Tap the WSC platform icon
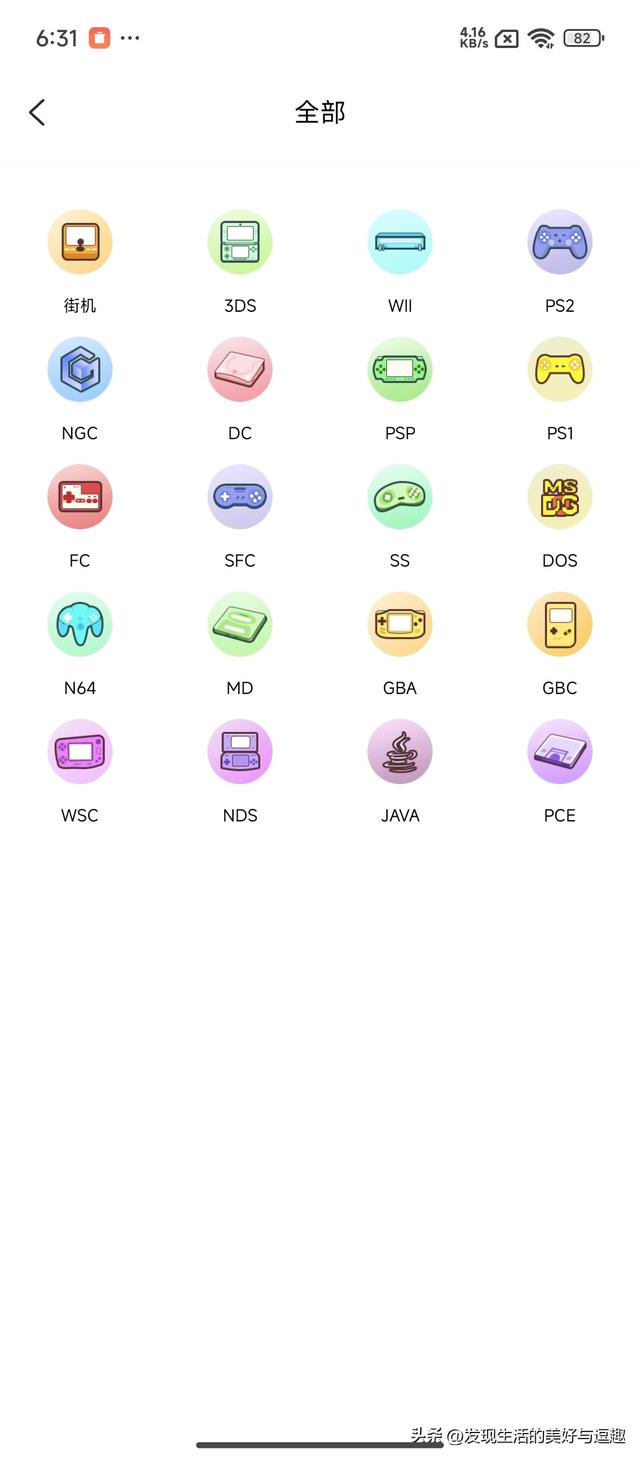640x1458 pixels. coord(80,752)
